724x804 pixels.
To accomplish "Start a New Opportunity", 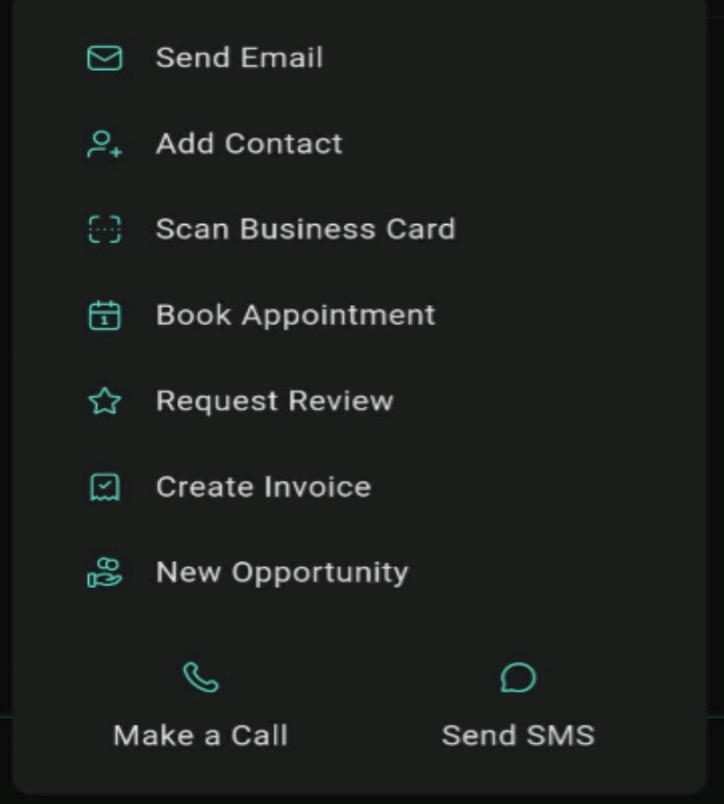I will tap(281, 573).
